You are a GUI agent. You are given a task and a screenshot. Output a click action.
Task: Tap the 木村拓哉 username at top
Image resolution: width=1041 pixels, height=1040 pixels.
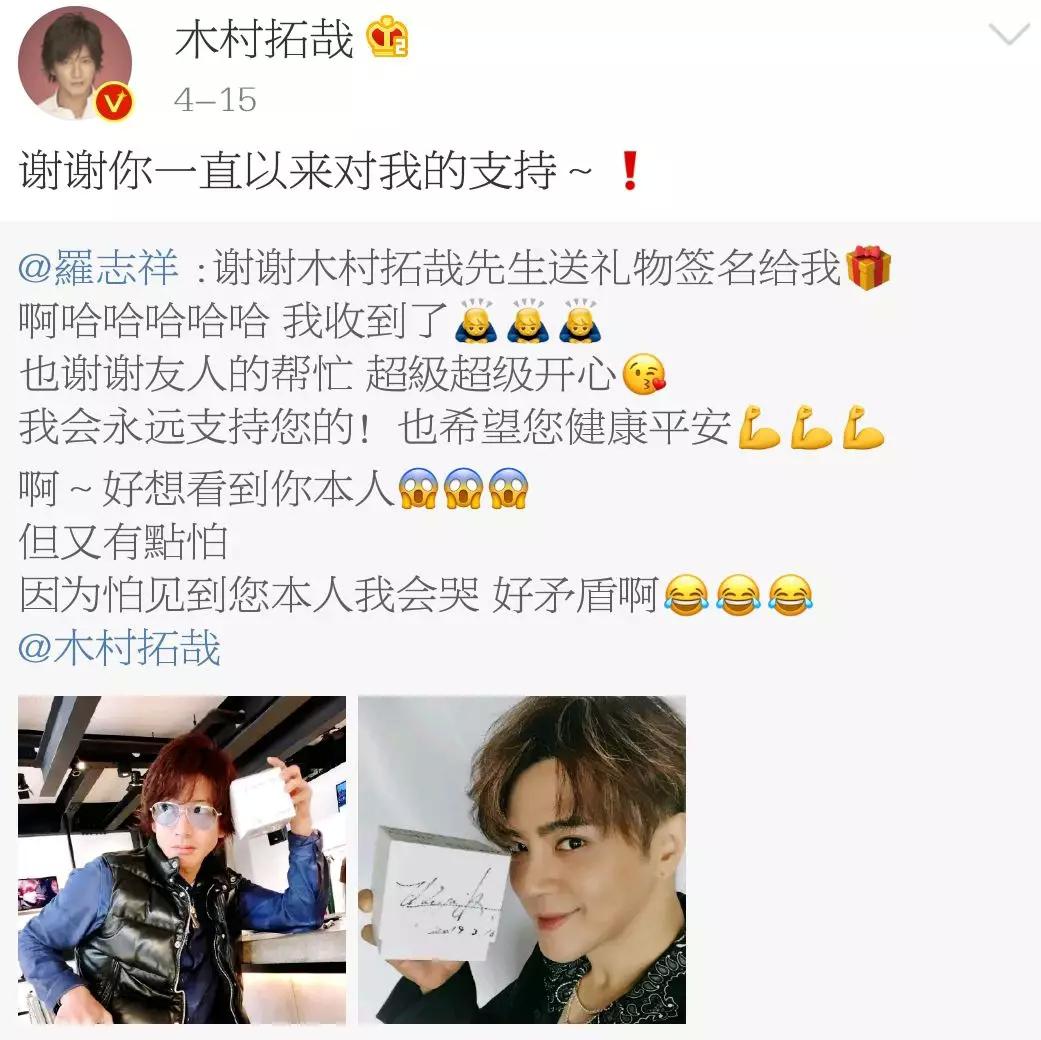(x=264, y=40)
